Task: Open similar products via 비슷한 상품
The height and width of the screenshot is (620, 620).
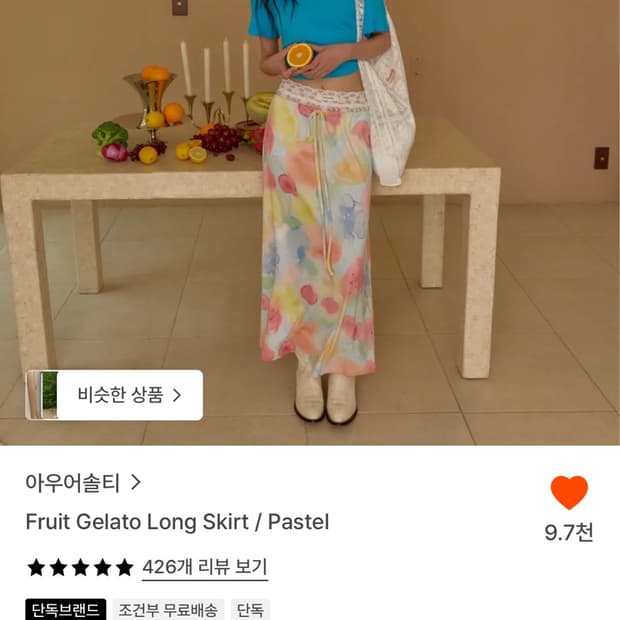Action: coord(114,395)
